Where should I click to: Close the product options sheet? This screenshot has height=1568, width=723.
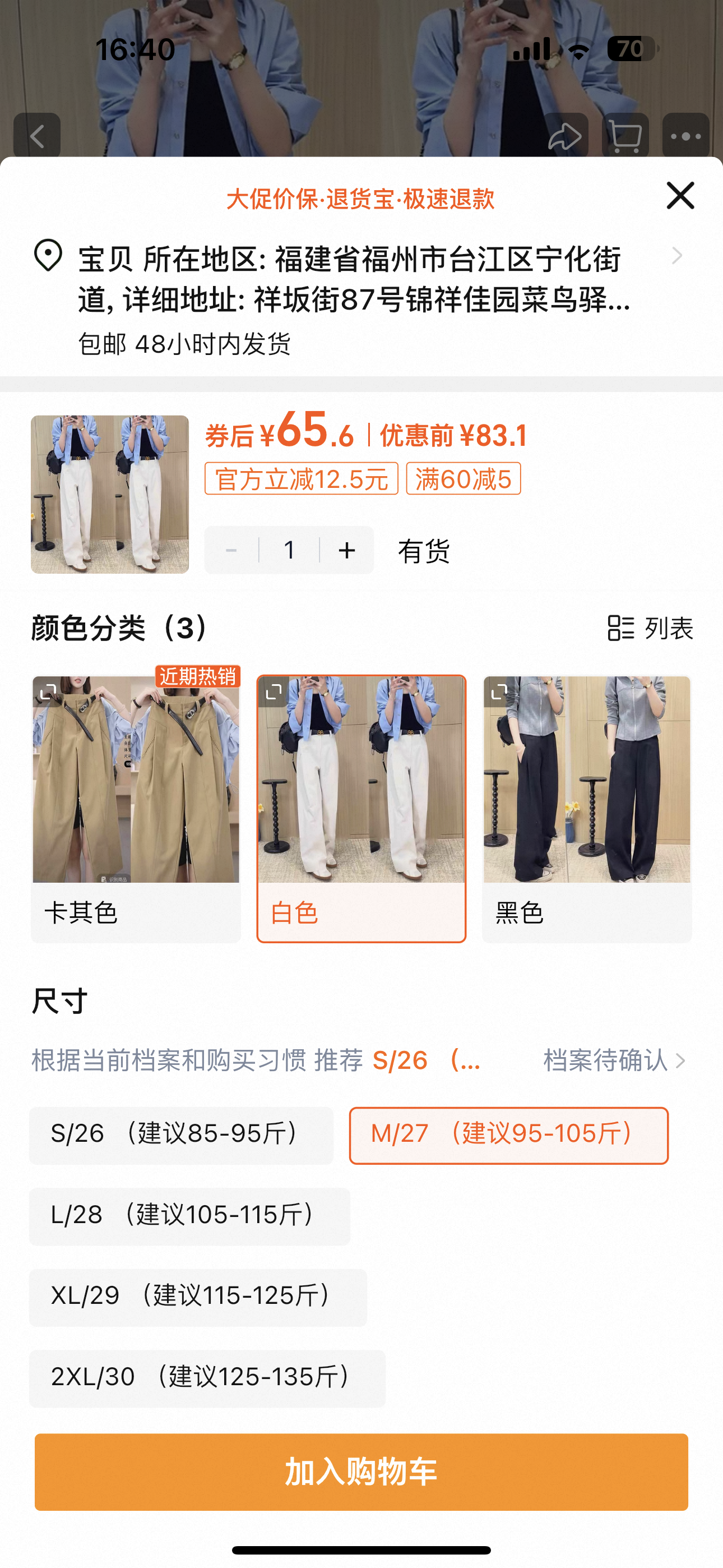(680, 195)
